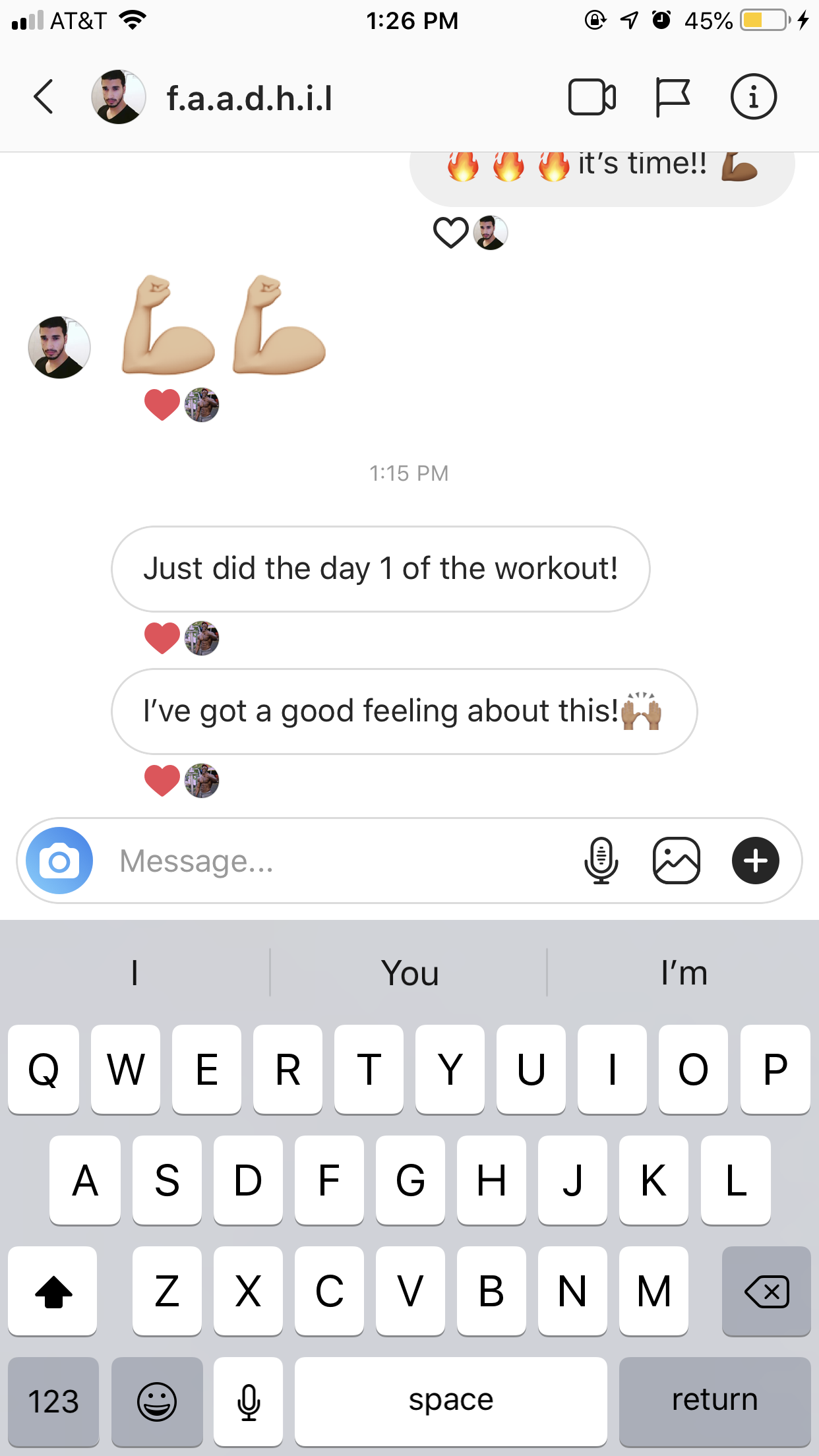Tap the shift key

tap(53, 1291)
